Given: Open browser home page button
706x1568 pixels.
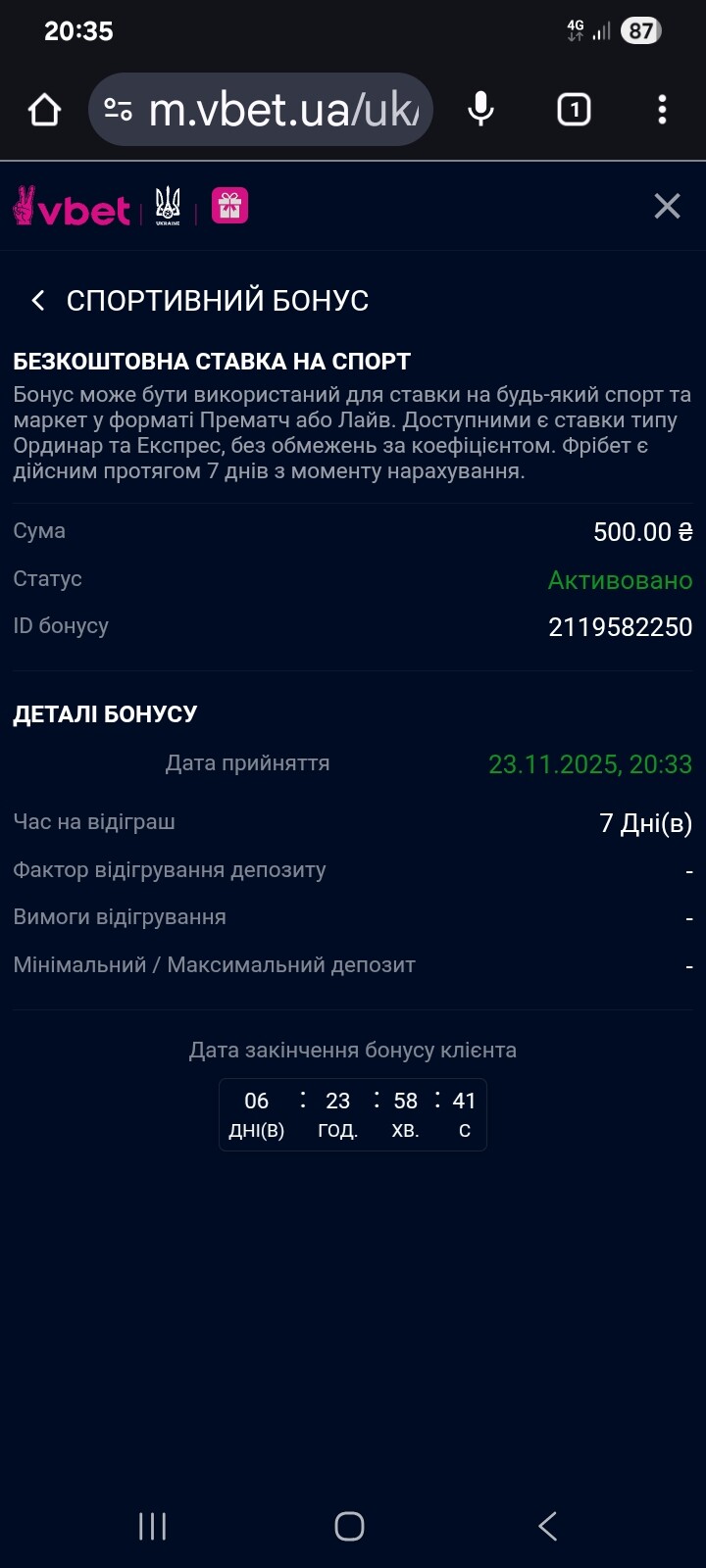Looking at the screenshot, I should coord(44,110).
